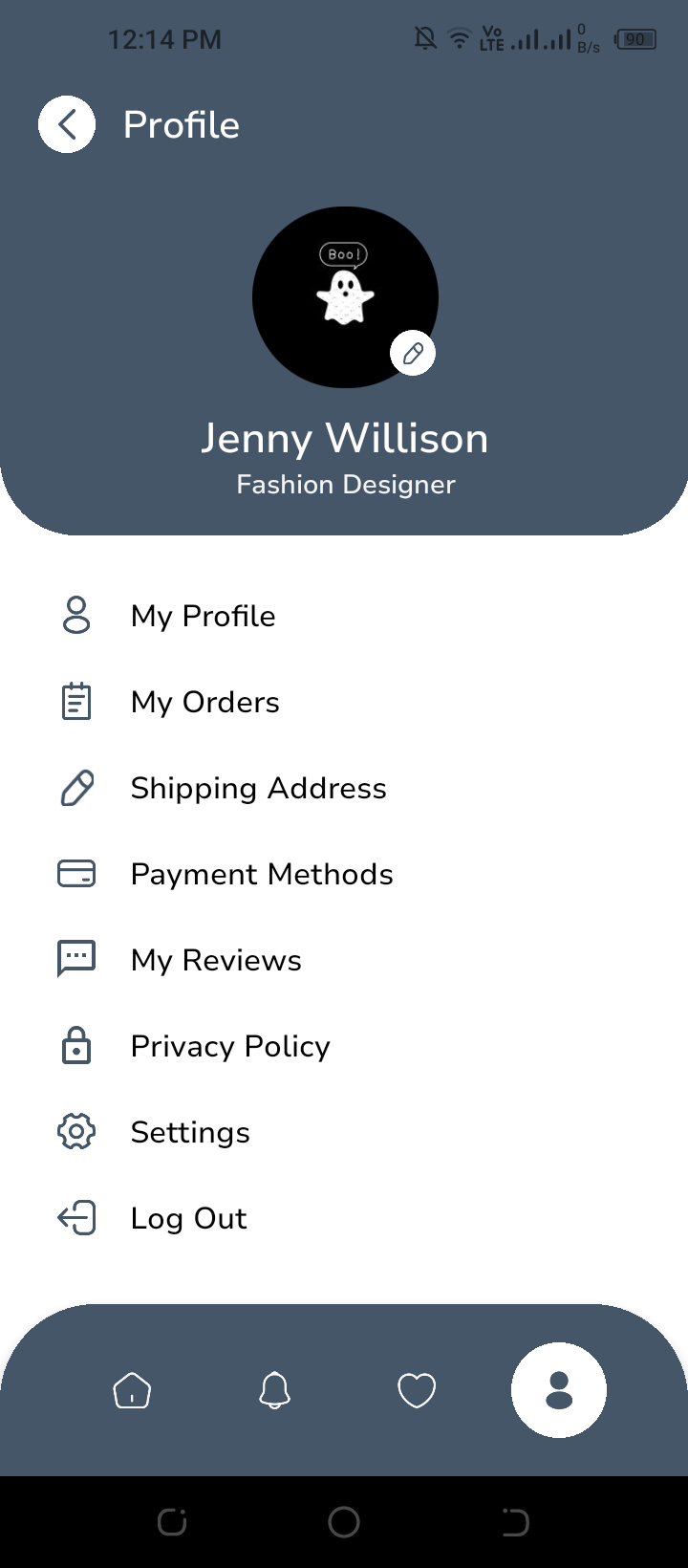Open My Reviews
The width and height of the screenshot is (688, 1568).
click(216, 960)
